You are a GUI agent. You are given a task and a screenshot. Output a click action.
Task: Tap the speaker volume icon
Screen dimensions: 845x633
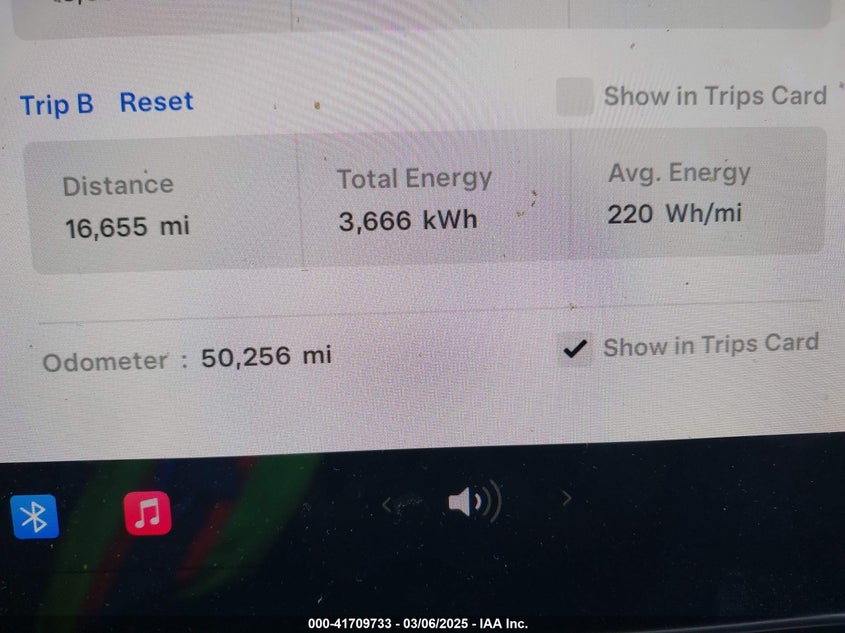[x=473, y=501]
